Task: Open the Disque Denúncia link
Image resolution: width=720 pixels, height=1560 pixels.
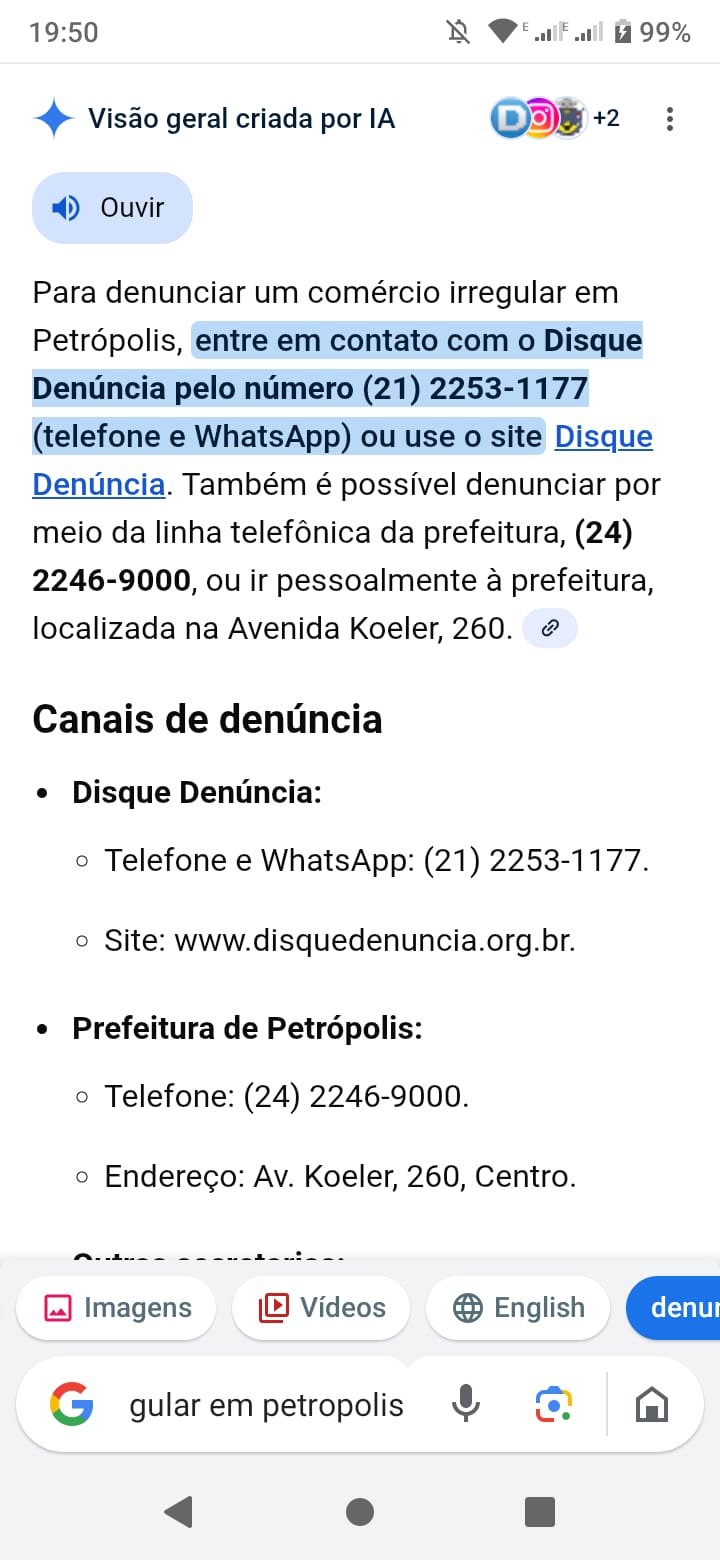Action: (x=603, y=437)
